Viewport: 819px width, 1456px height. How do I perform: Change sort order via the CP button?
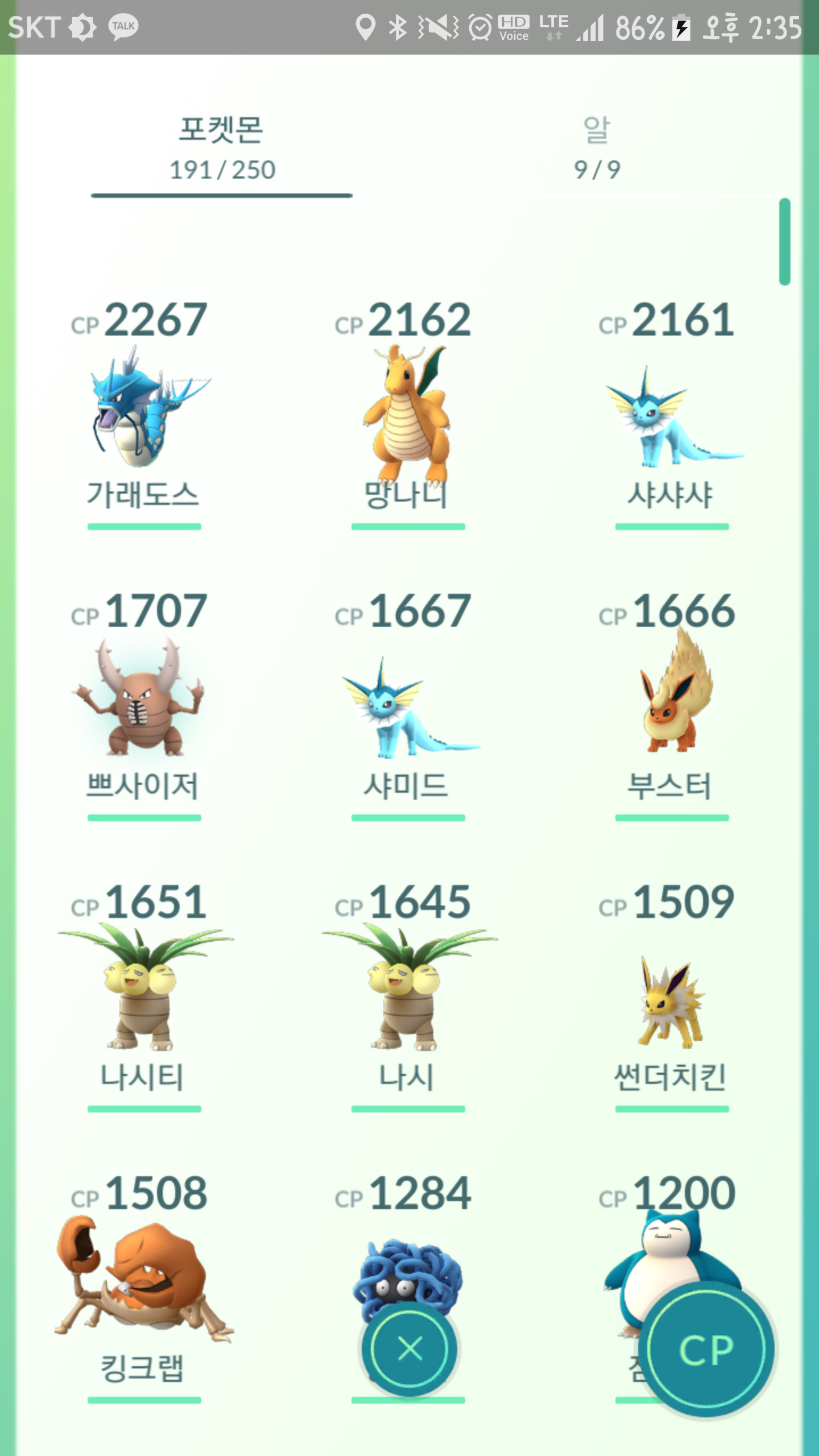706,1350
